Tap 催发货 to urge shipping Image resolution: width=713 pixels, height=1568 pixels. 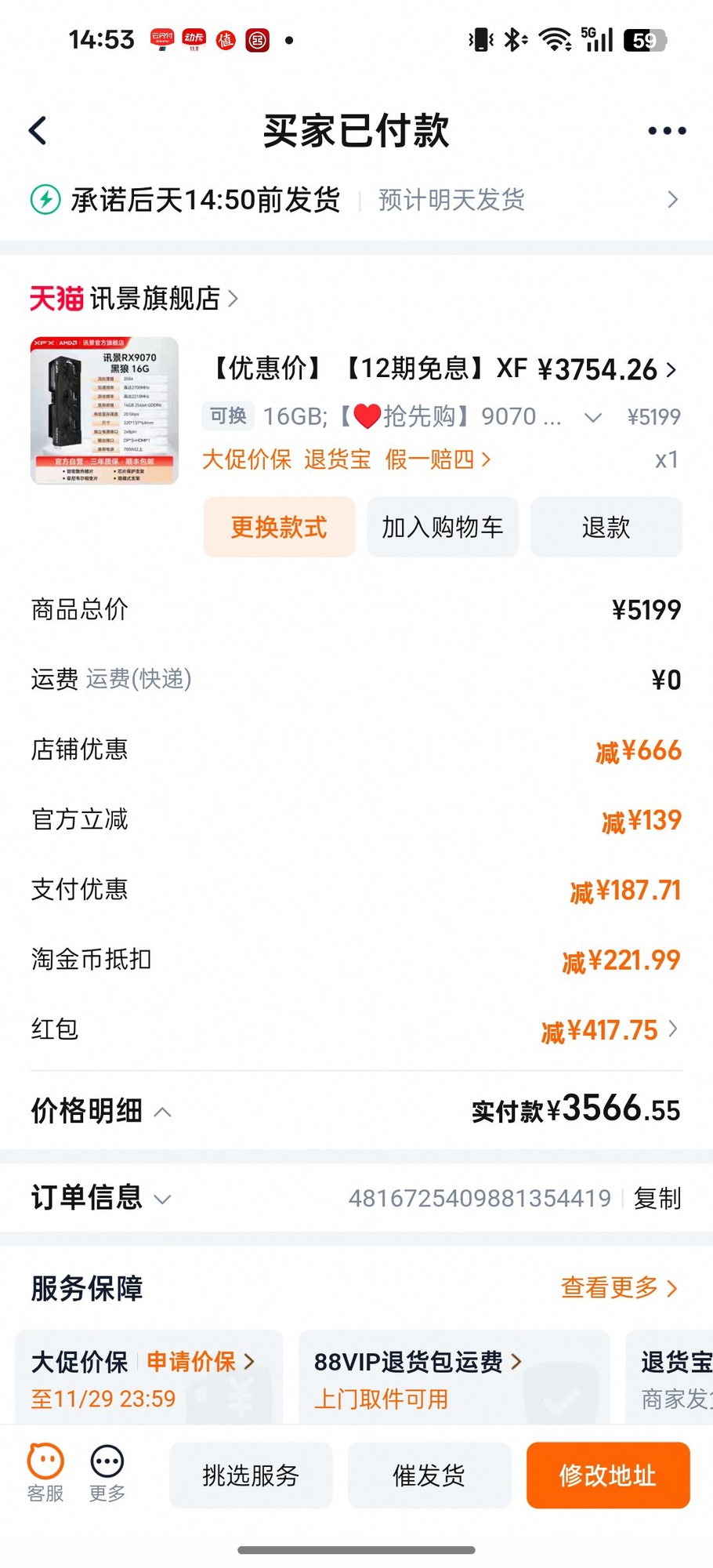pyautogui.click(x=429, y=1475)
